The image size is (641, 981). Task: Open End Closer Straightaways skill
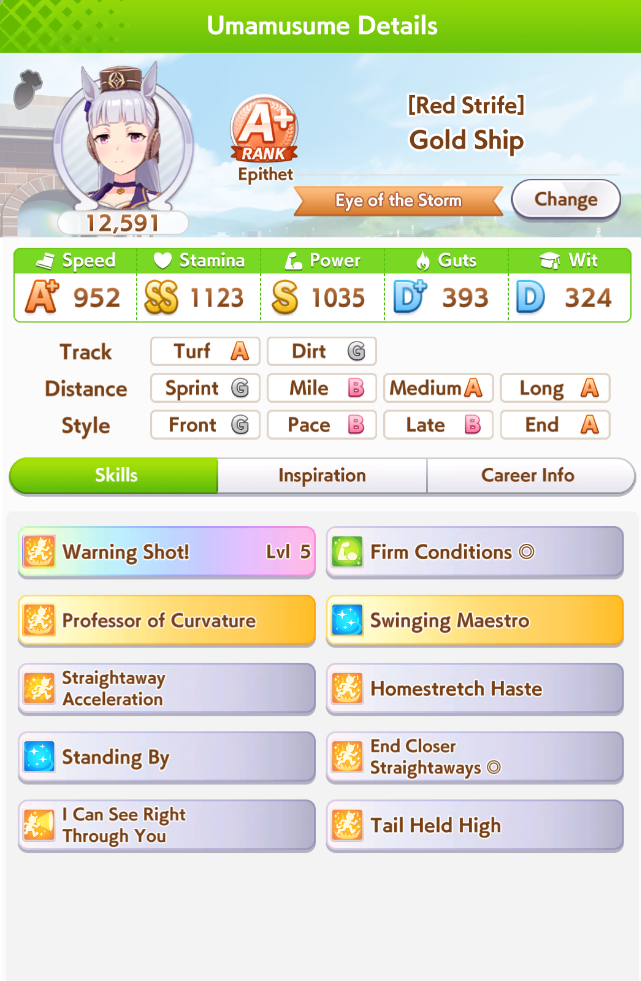pos(475,757)
